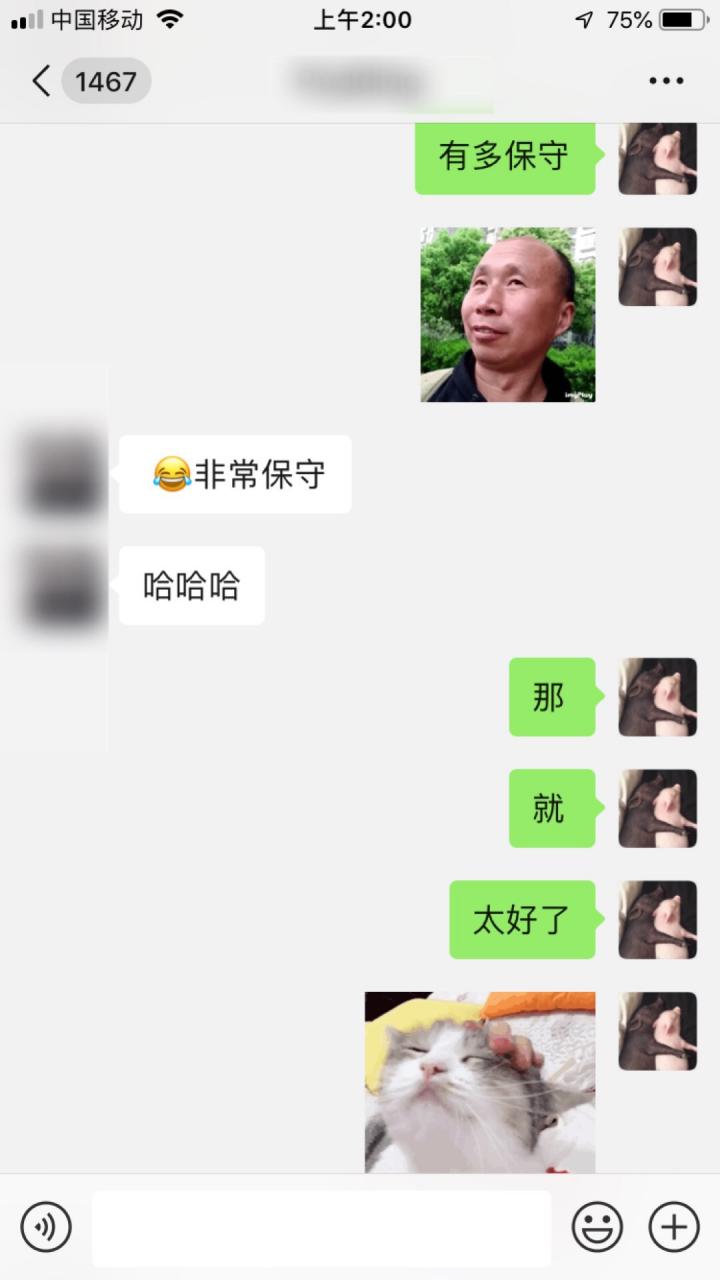Image resolution: width=720 pixels, height=1280 pixels.
Task: Switch to voice message input
Action: click(46, 1227)
